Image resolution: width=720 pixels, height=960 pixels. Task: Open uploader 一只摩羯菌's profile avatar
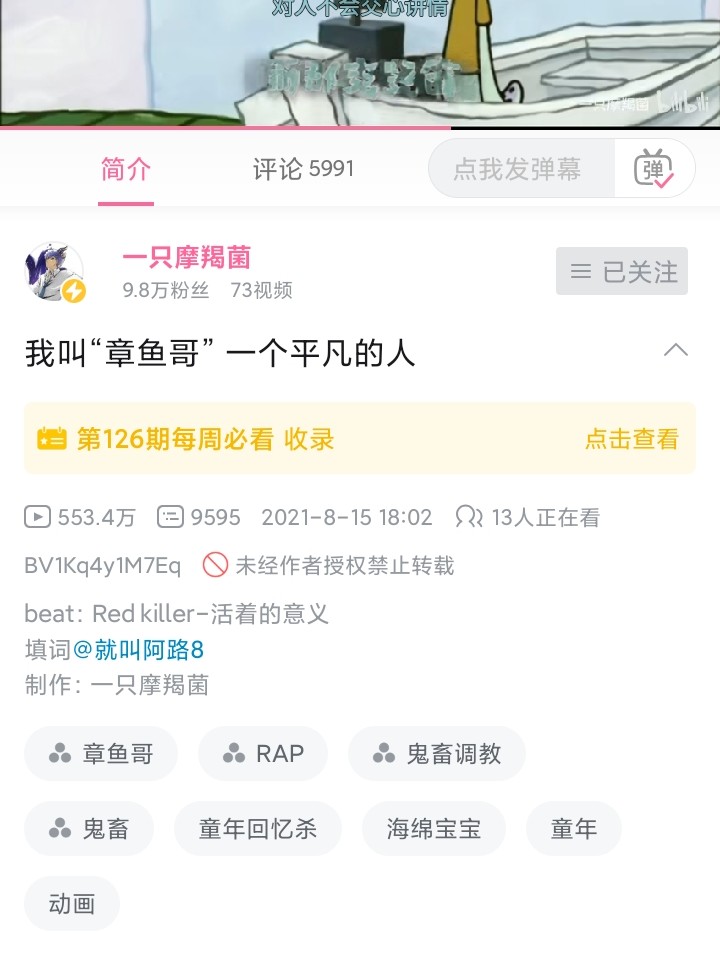click(54, 272)
